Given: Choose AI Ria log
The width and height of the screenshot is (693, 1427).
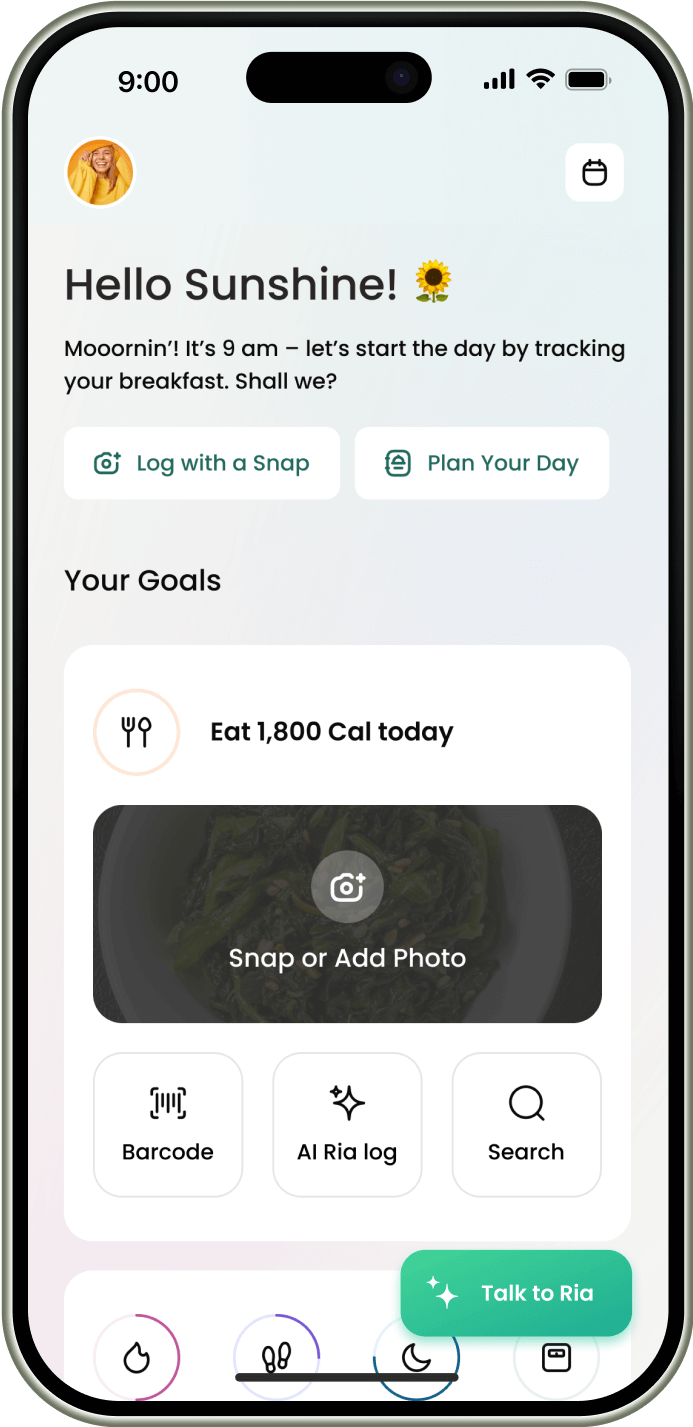Looking at the screenshot, I should point(347,1124).
